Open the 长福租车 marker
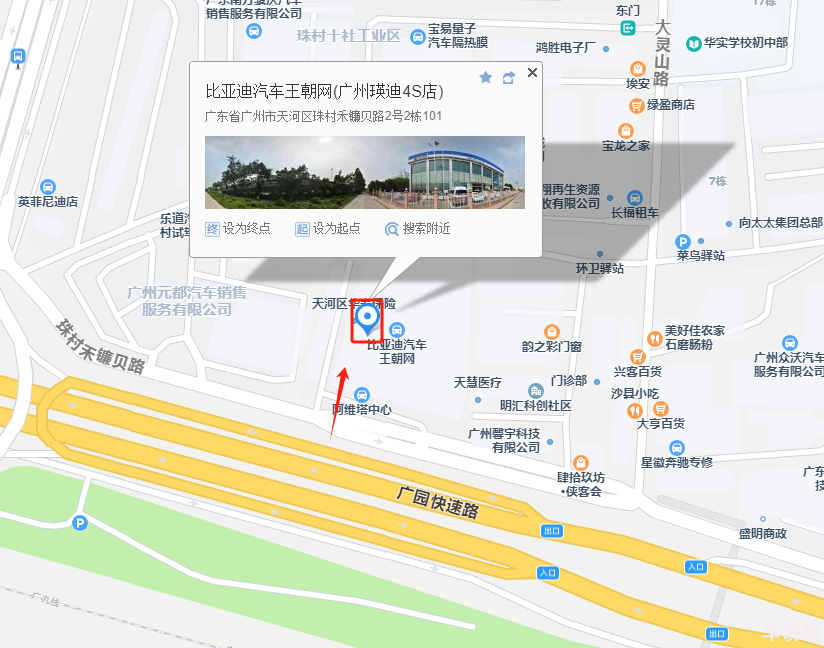This screenshot has height=648, width=824. pyautogui.click(x=635, y=197)
